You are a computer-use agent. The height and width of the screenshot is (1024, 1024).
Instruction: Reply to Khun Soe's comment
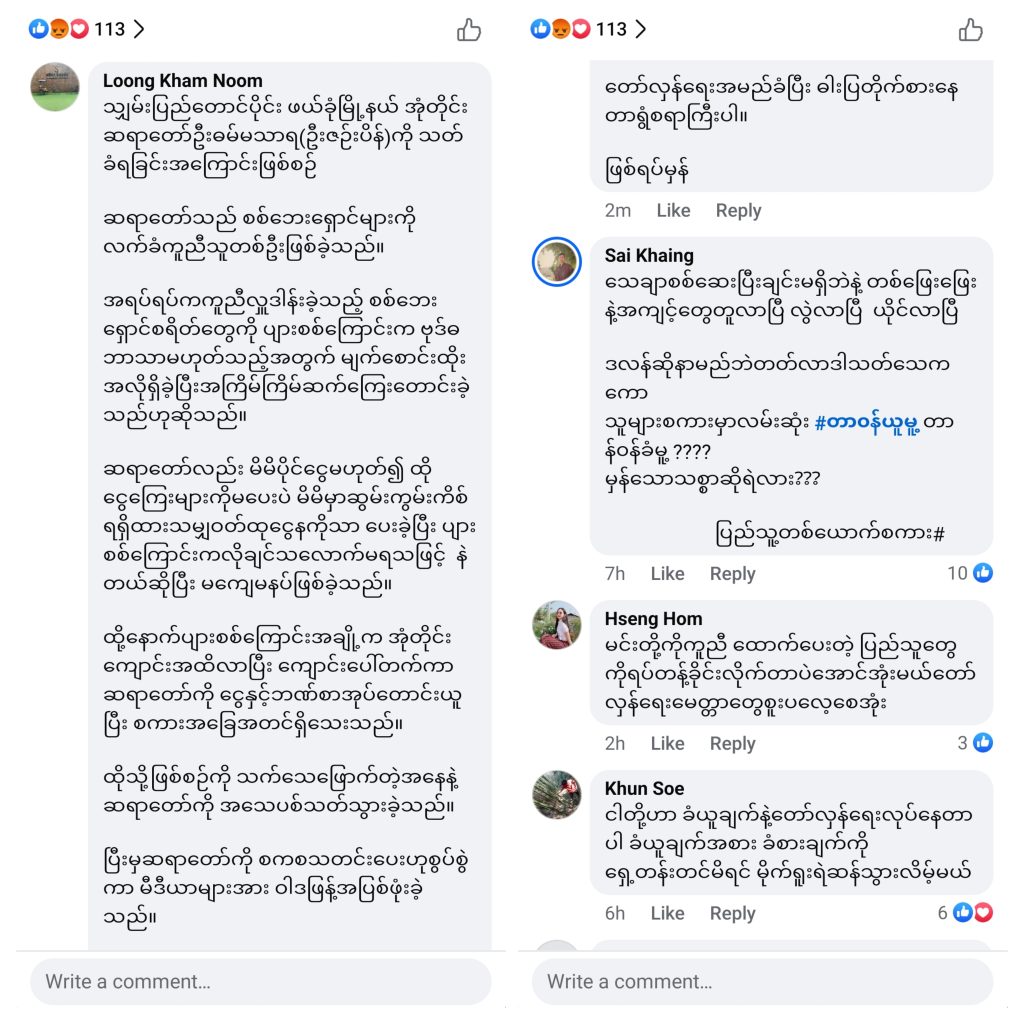tap(732, 913)
